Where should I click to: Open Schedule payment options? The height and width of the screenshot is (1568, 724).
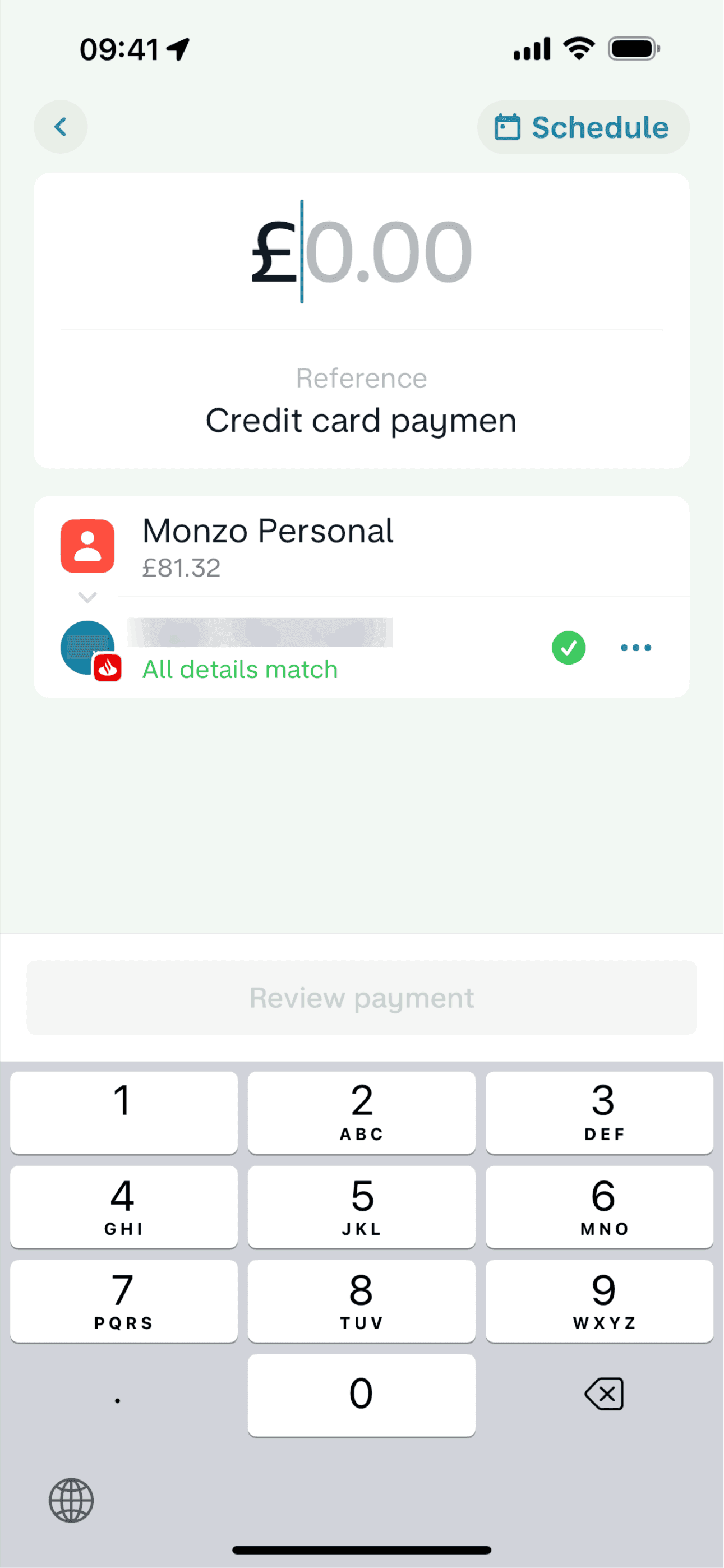pos(583,127)
